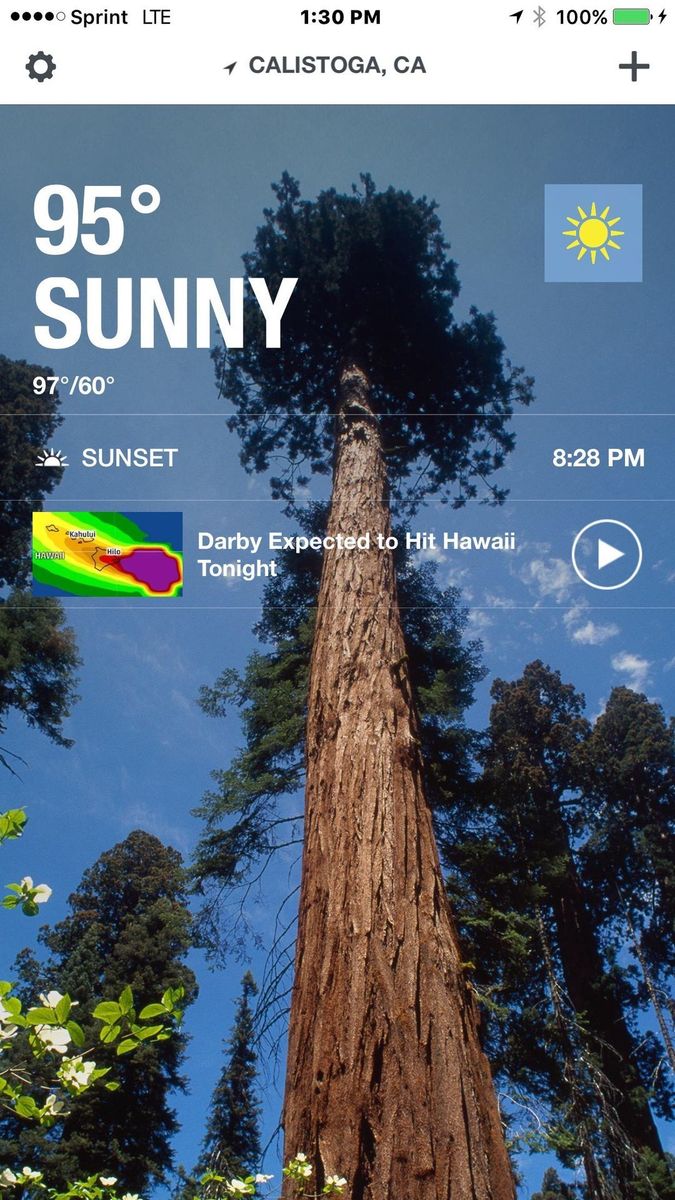
Task: Open the Darby storm map thumbnail
Action: click(x=107, y=554)
